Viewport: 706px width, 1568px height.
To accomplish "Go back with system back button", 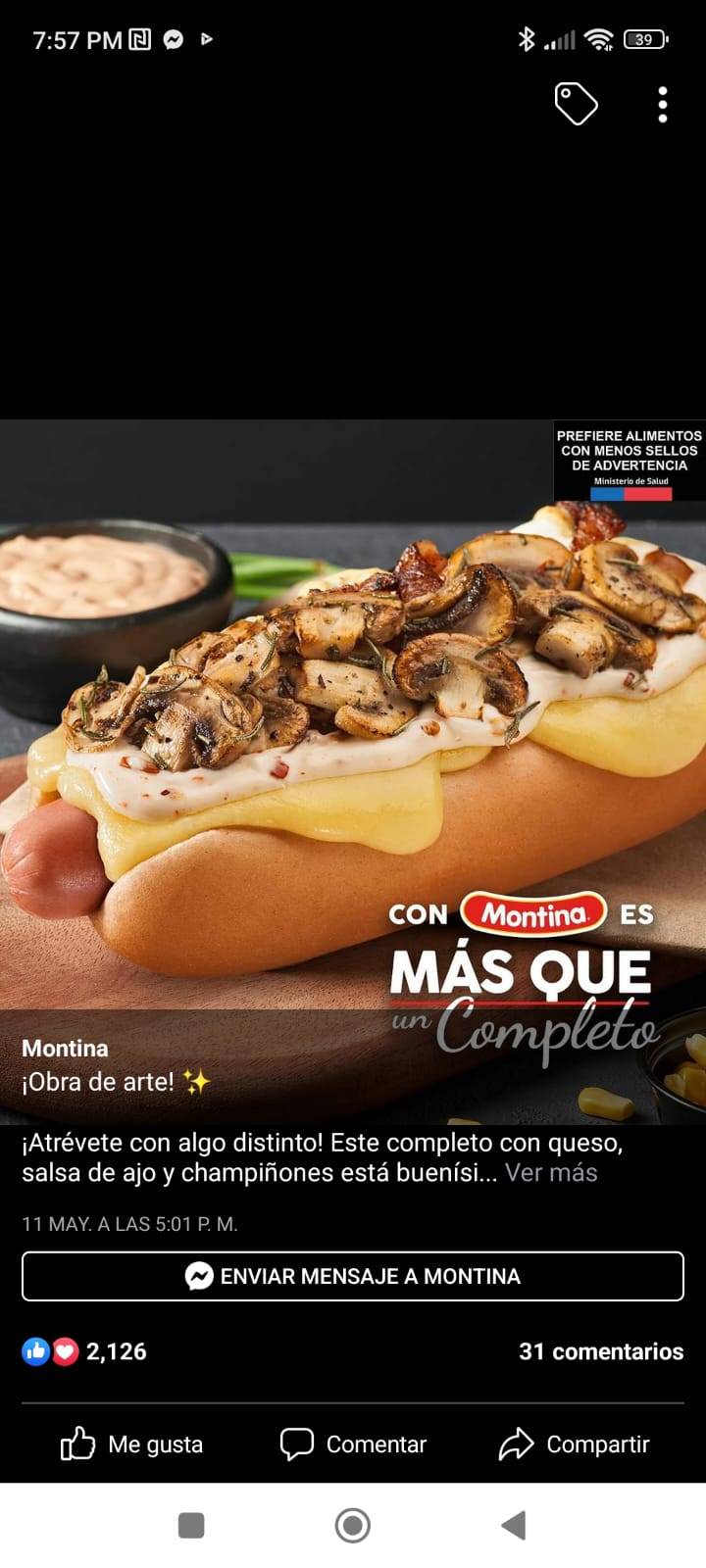I will click(514, 1525).
